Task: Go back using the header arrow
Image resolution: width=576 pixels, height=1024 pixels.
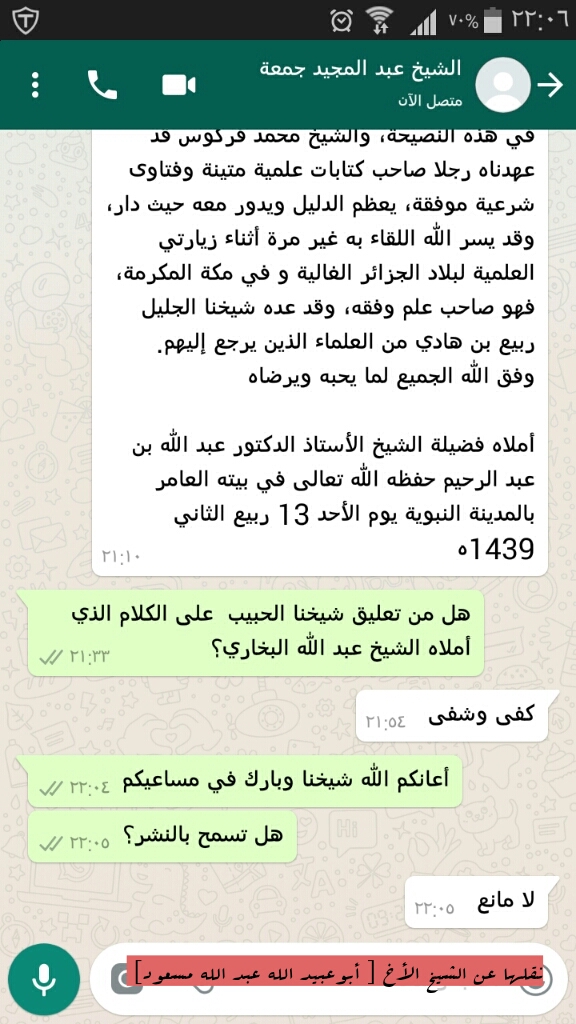Action: (550, 86)
